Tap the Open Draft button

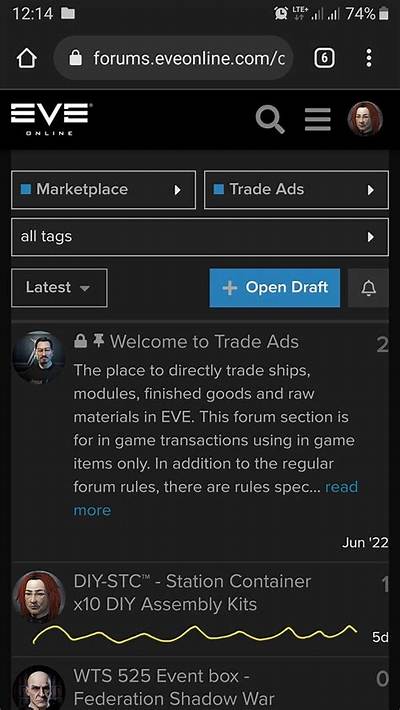pos(275,288)
